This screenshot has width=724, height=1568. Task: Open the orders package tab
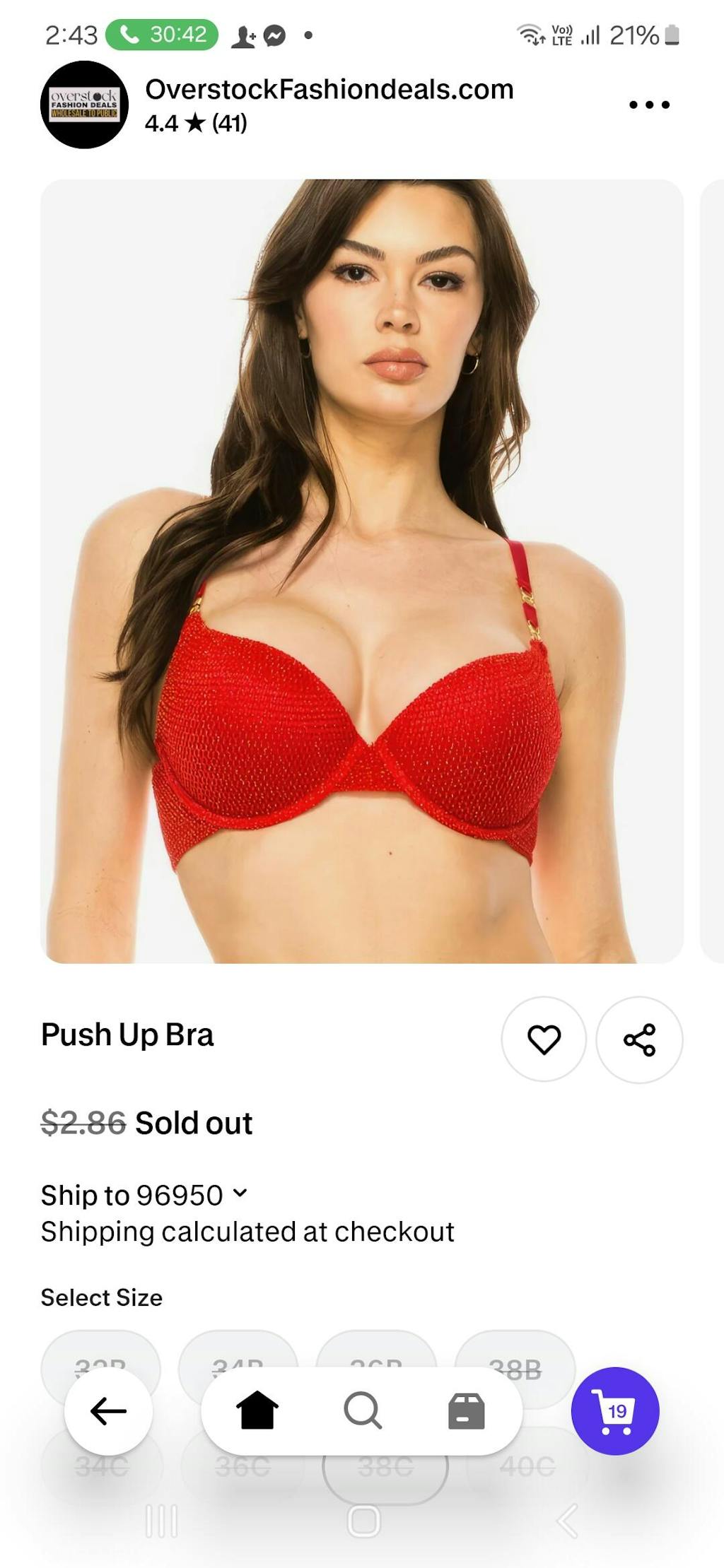point(467,1411)
